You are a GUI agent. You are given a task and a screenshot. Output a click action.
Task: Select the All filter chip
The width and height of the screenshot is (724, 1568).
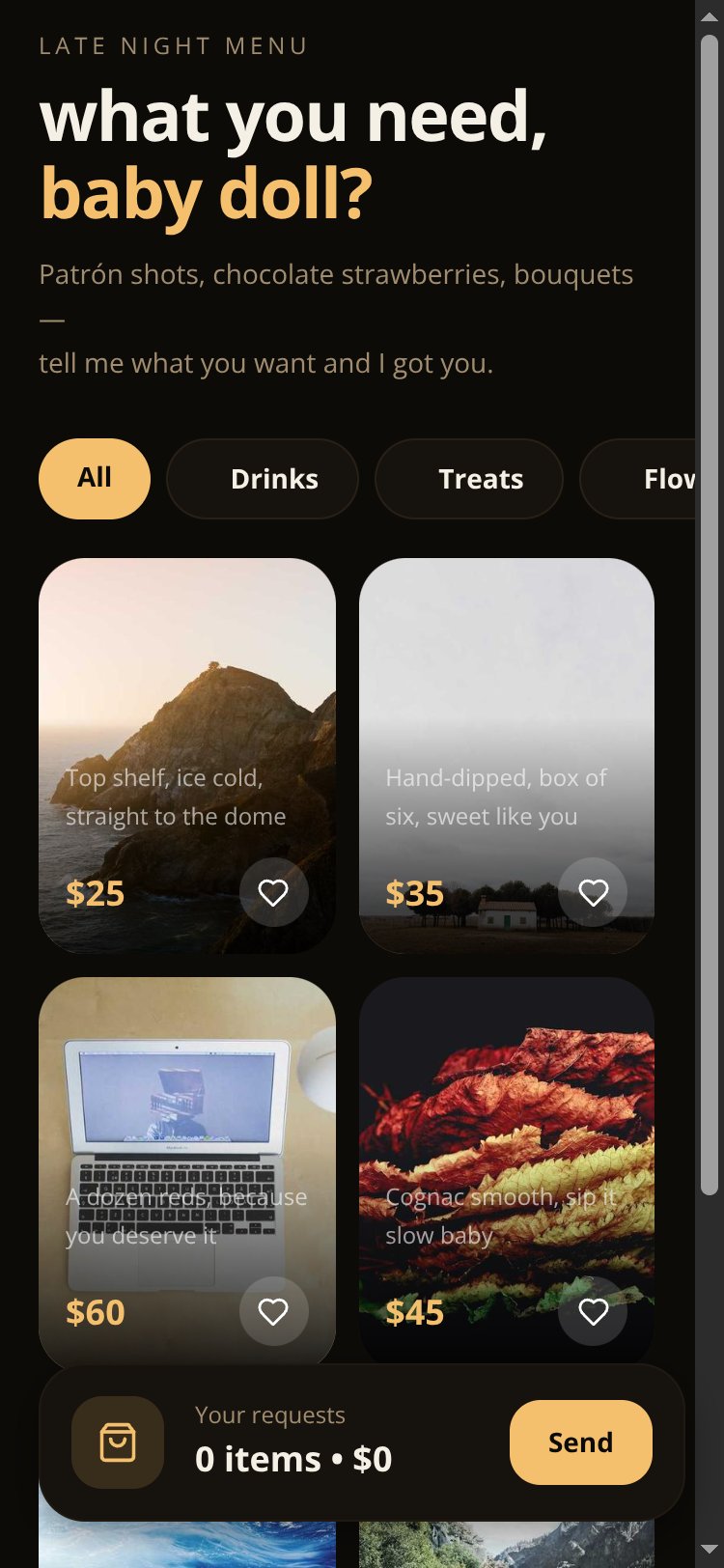(95, 479)
